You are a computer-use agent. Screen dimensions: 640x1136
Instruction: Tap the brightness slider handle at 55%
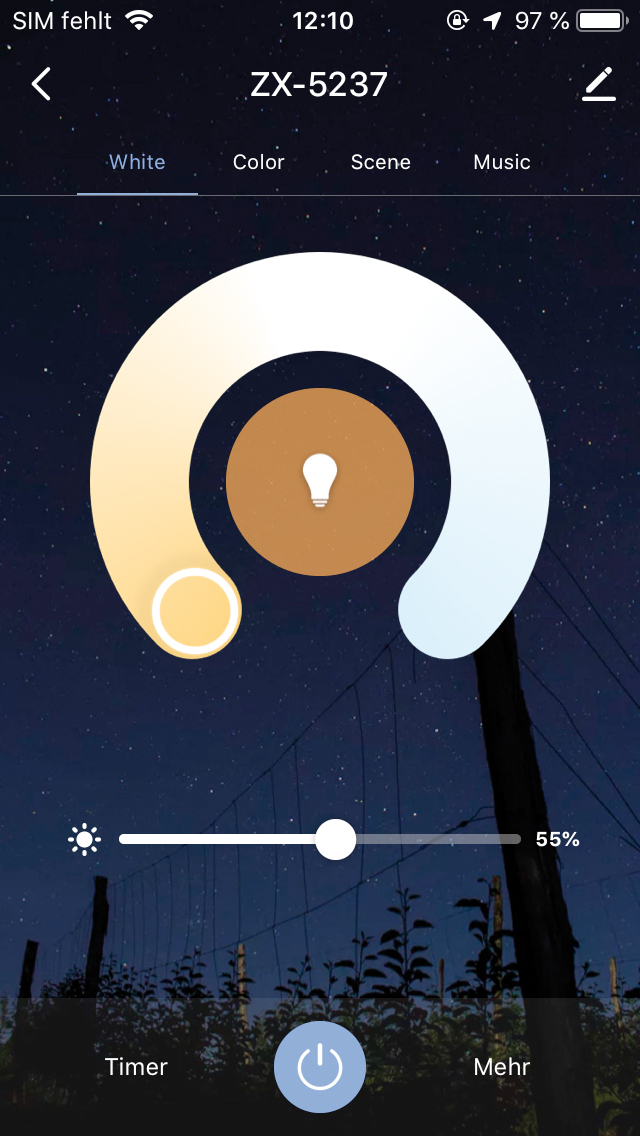336,839
